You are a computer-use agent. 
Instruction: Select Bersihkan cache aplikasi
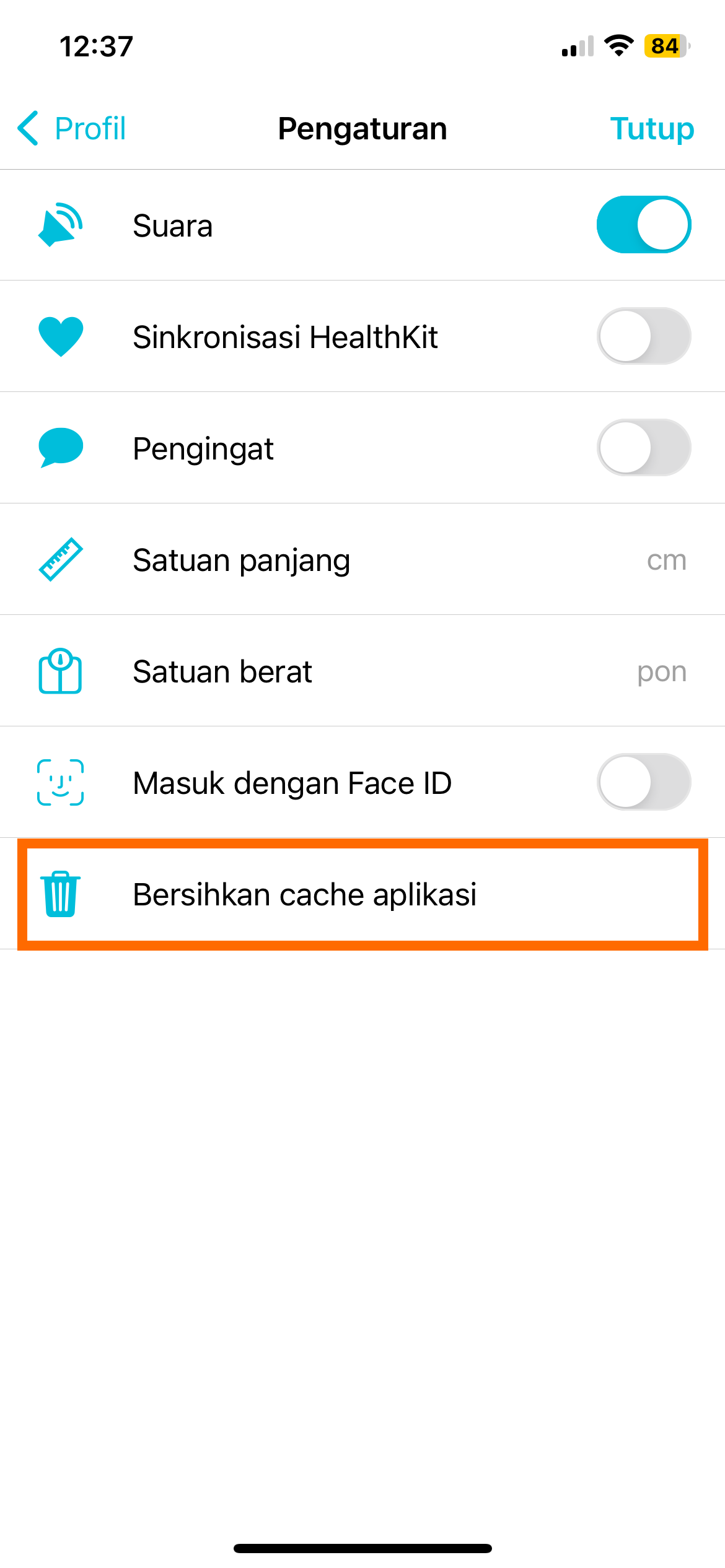tap(362, 894)
